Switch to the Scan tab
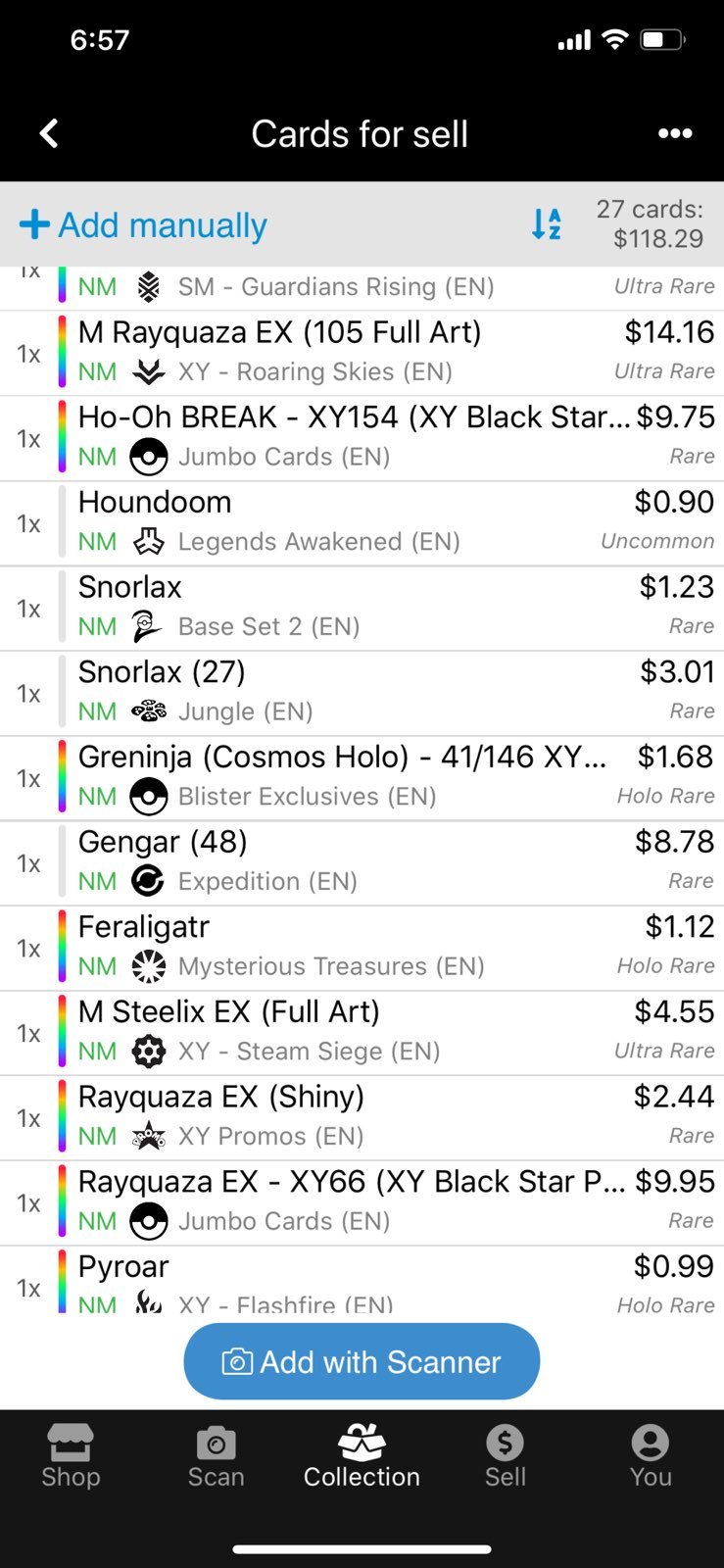 point(216,1456)
